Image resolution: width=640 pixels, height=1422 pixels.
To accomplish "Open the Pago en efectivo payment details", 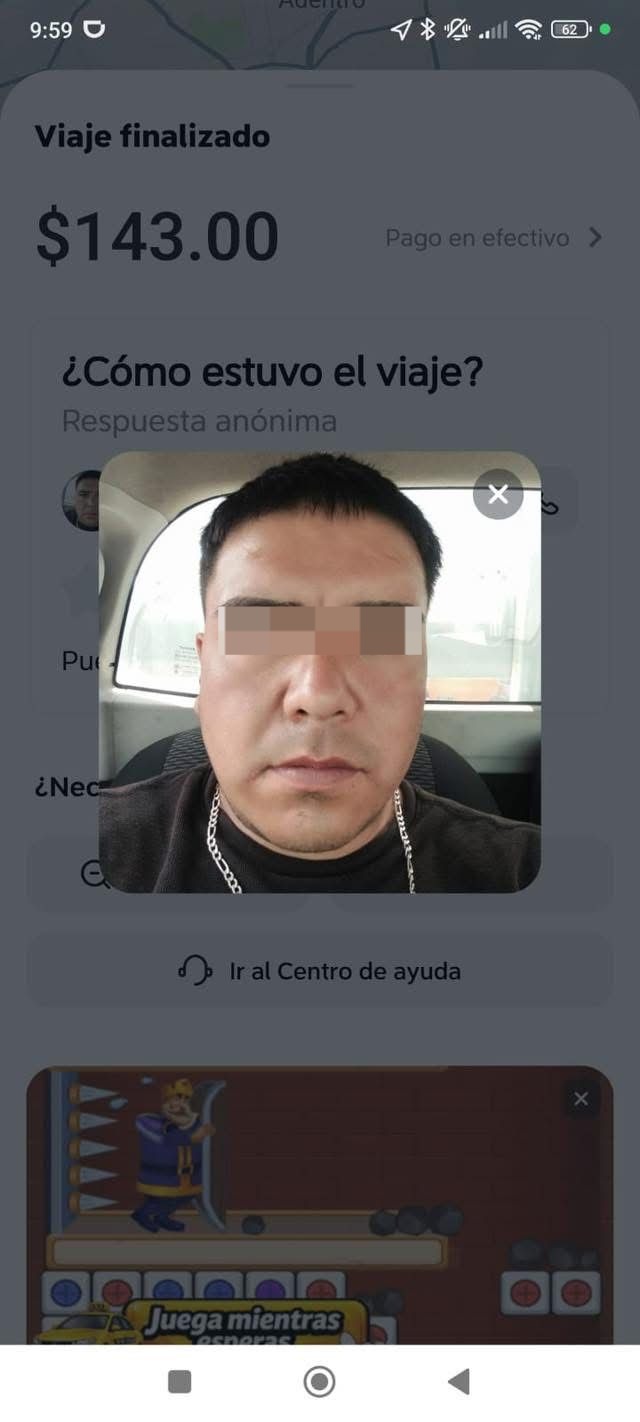I will click(494, 238).
